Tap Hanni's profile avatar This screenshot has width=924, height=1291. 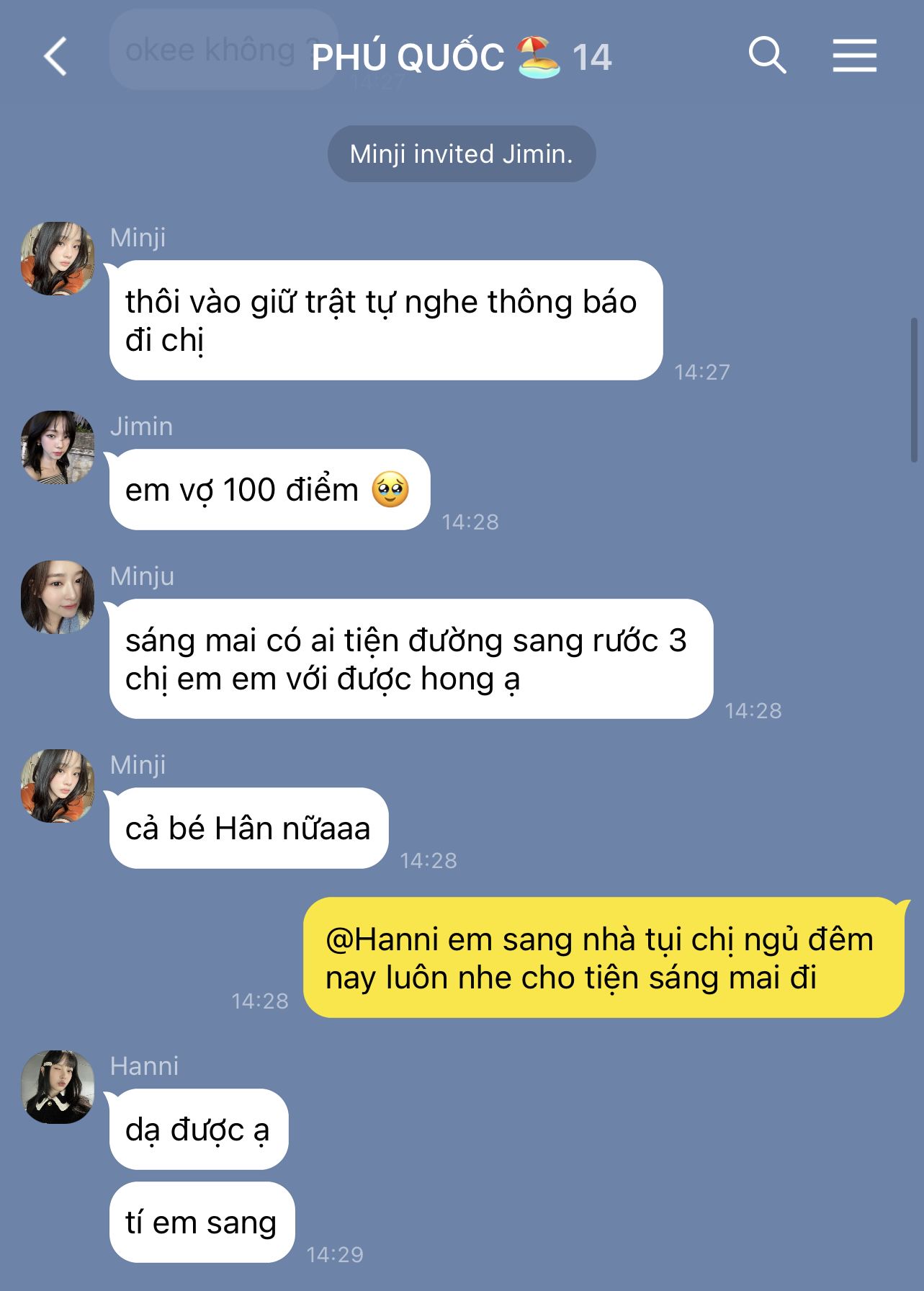(x=58, y=1087)
